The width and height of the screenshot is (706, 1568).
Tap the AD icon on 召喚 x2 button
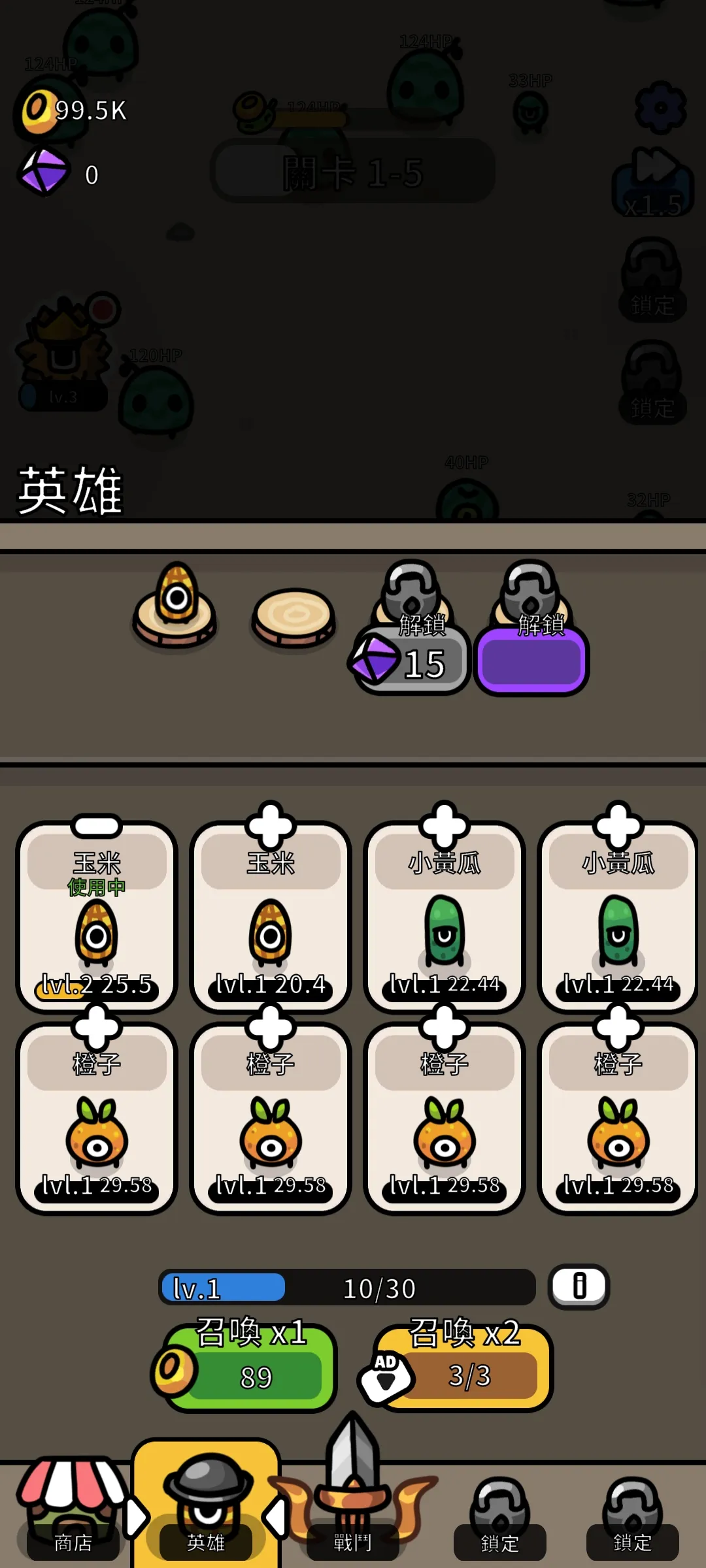(386, 1374)
